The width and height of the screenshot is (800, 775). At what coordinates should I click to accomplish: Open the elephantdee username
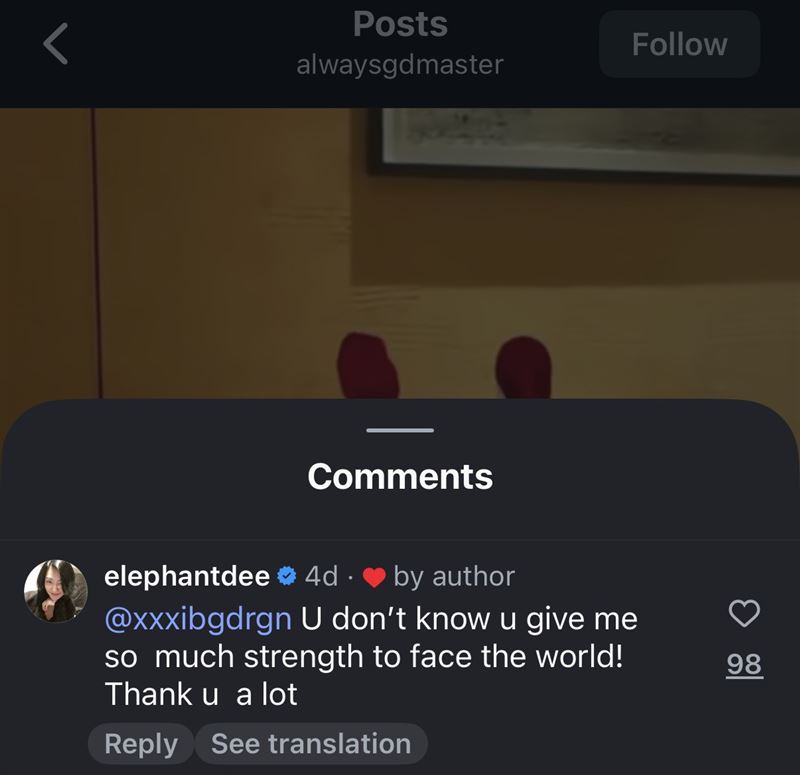pos(187,576)
